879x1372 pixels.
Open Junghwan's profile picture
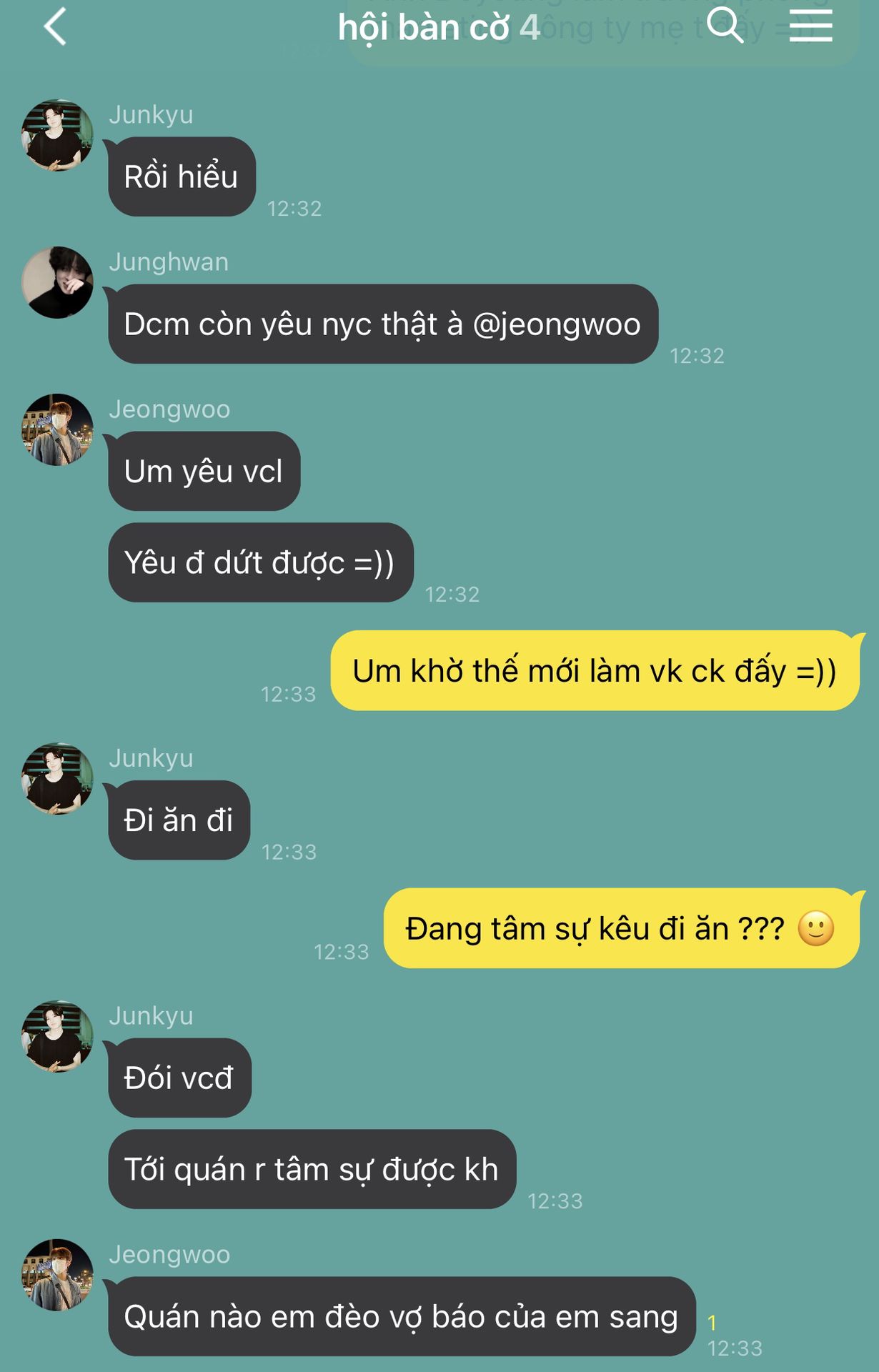pyautogui.click(x=58, y=282)
